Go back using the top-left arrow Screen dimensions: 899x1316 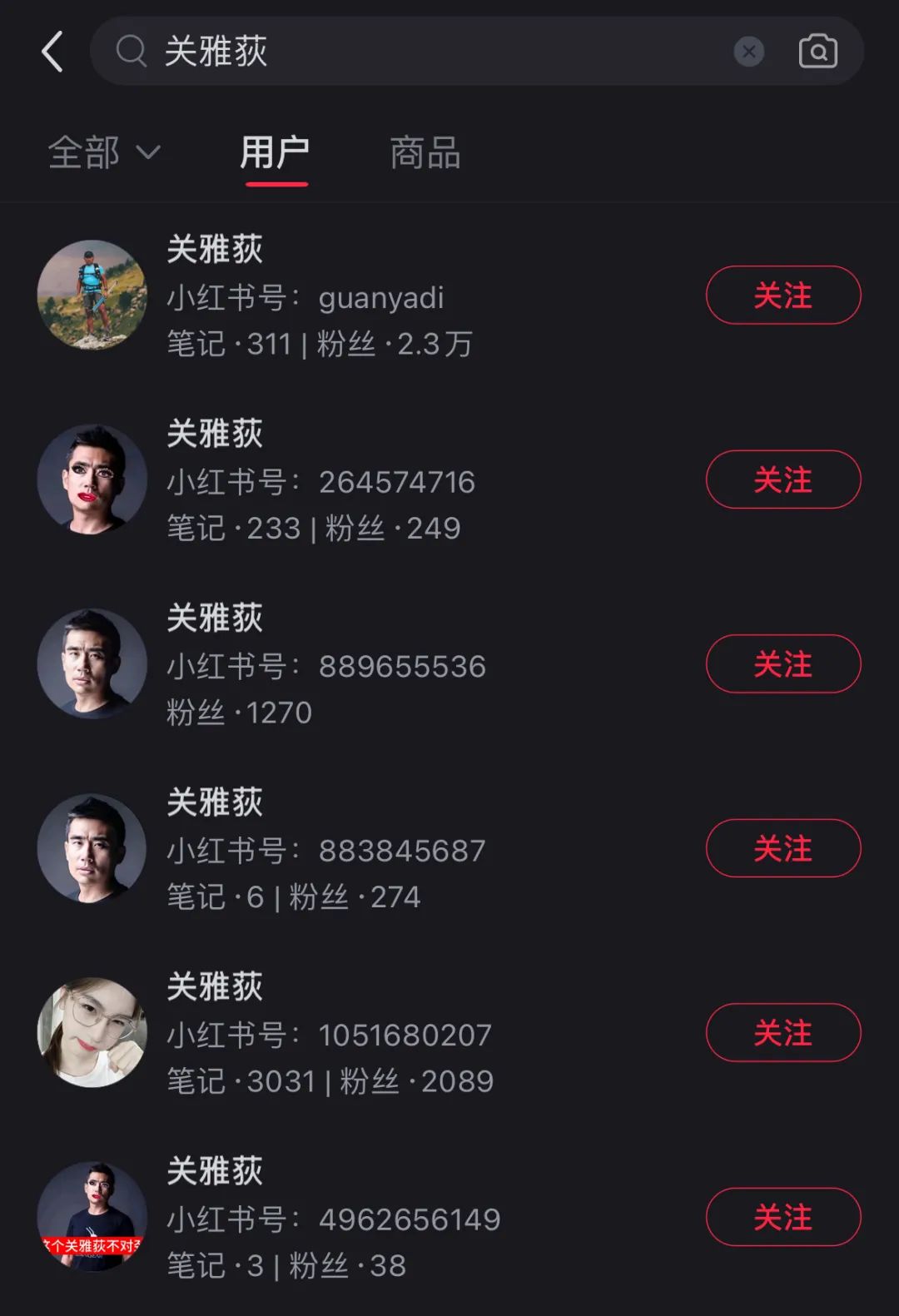click(52, 52)
